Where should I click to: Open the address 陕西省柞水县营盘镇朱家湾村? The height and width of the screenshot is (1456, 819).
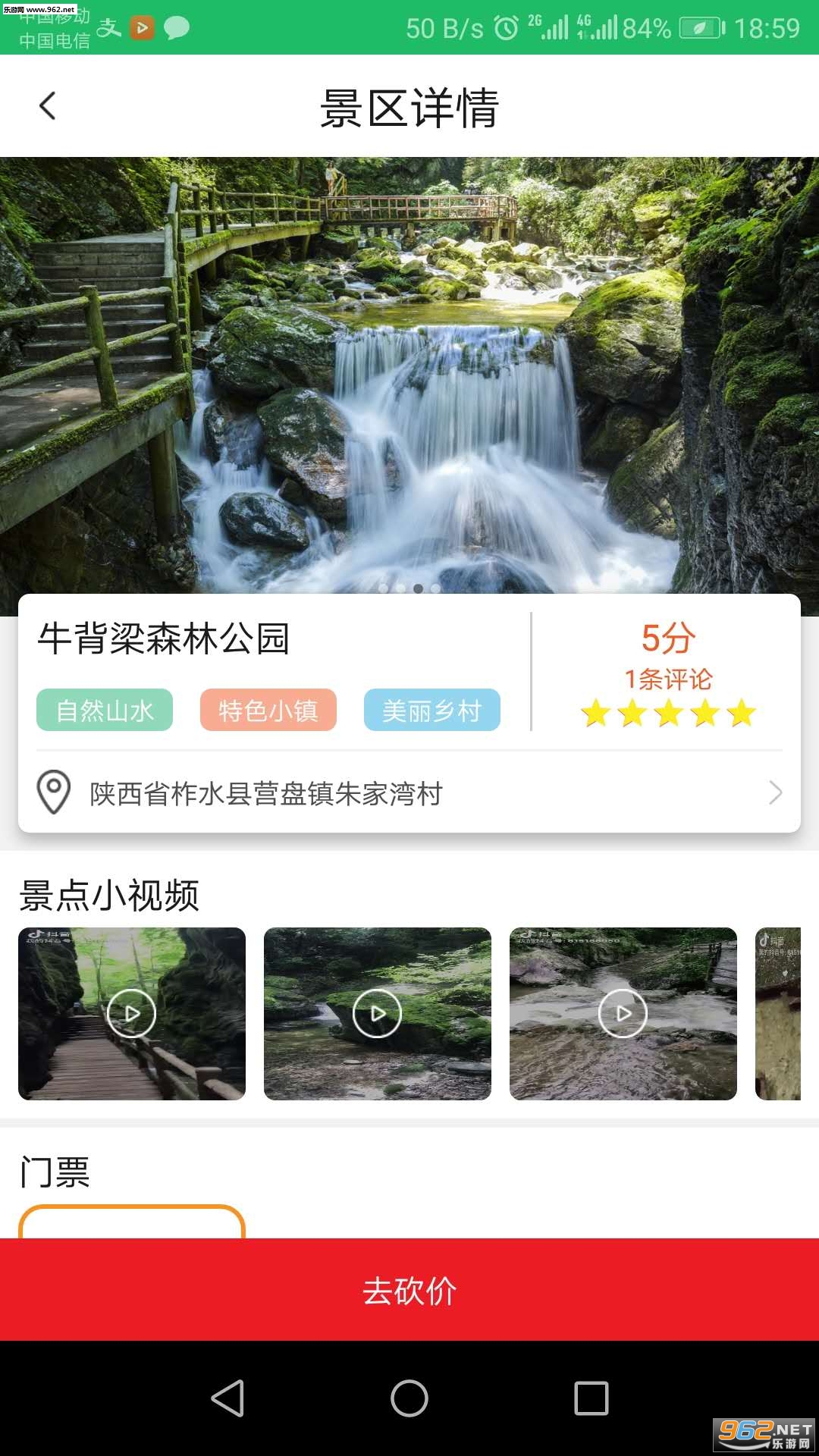[x=409, y=793]
